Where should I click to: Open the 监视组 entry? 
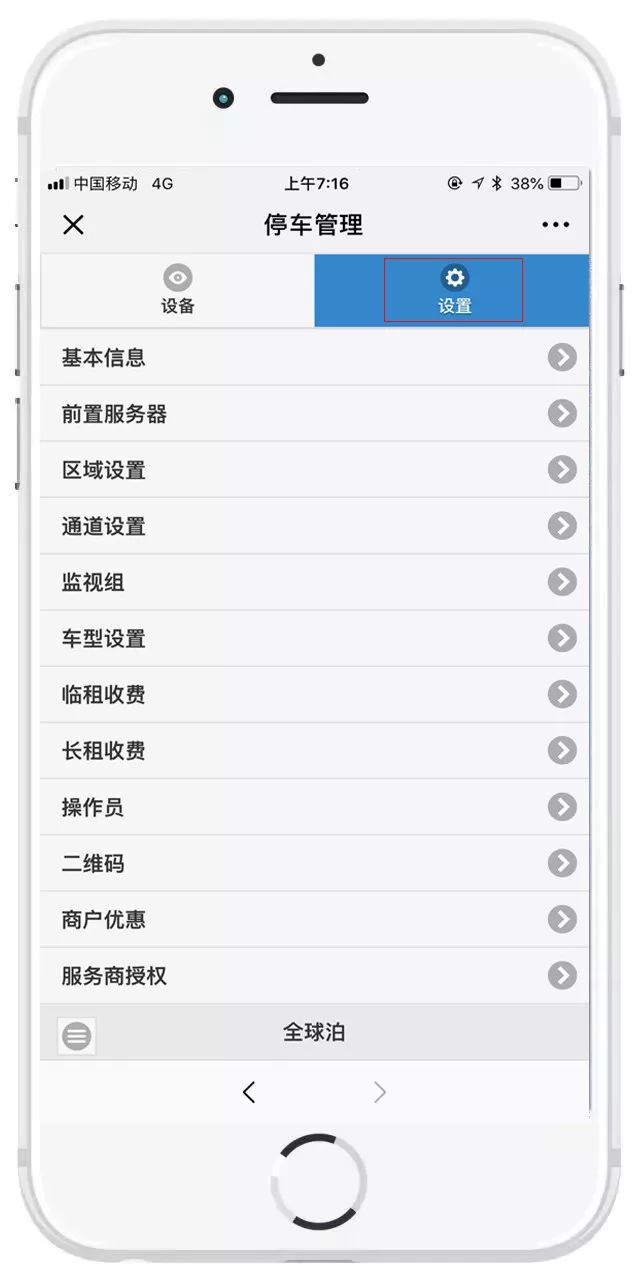(315, 582)
